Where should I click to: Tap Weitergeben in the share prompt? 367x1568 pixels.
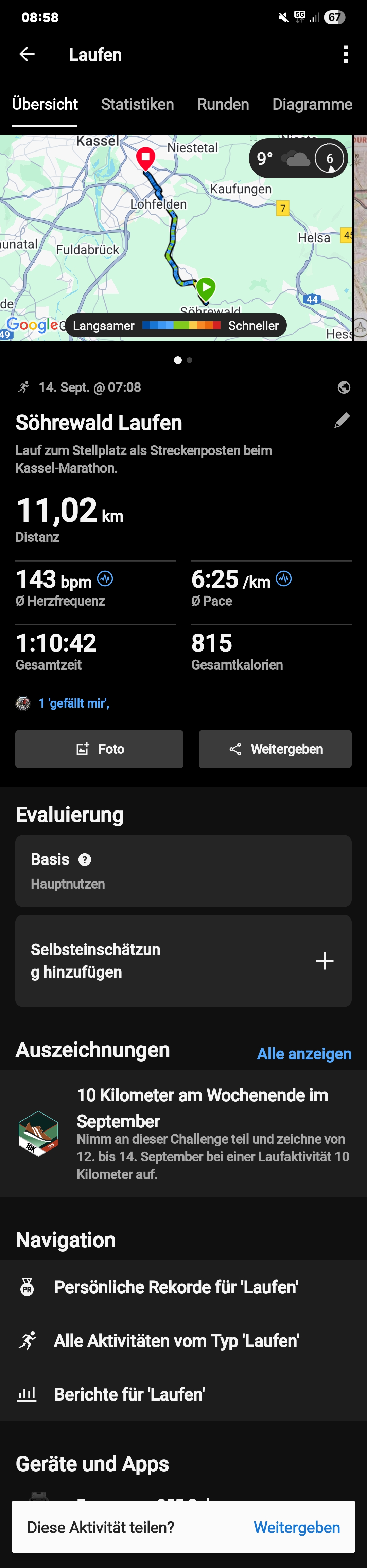(296, 1527)
